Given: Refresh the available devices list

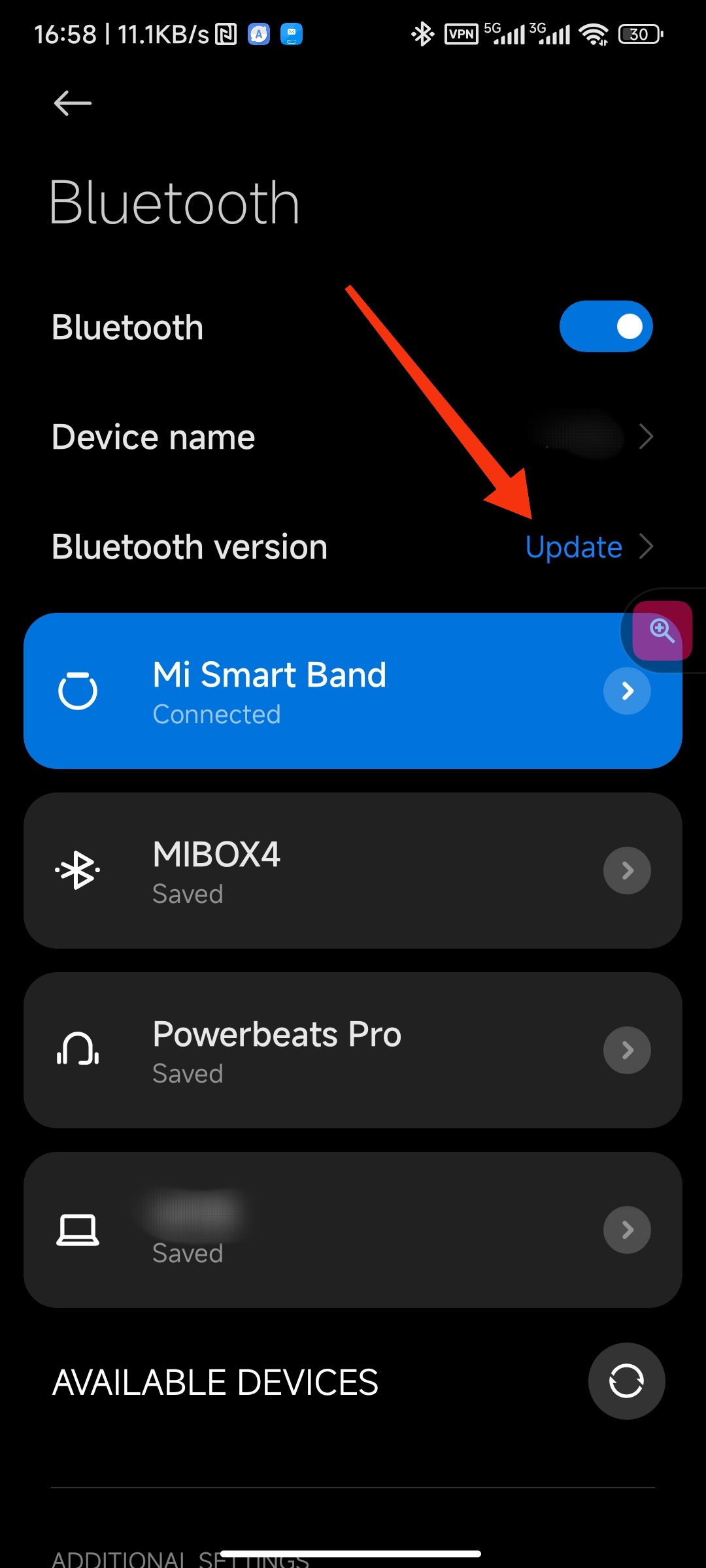Looking at the screenshot, I should click(626, 1381).
